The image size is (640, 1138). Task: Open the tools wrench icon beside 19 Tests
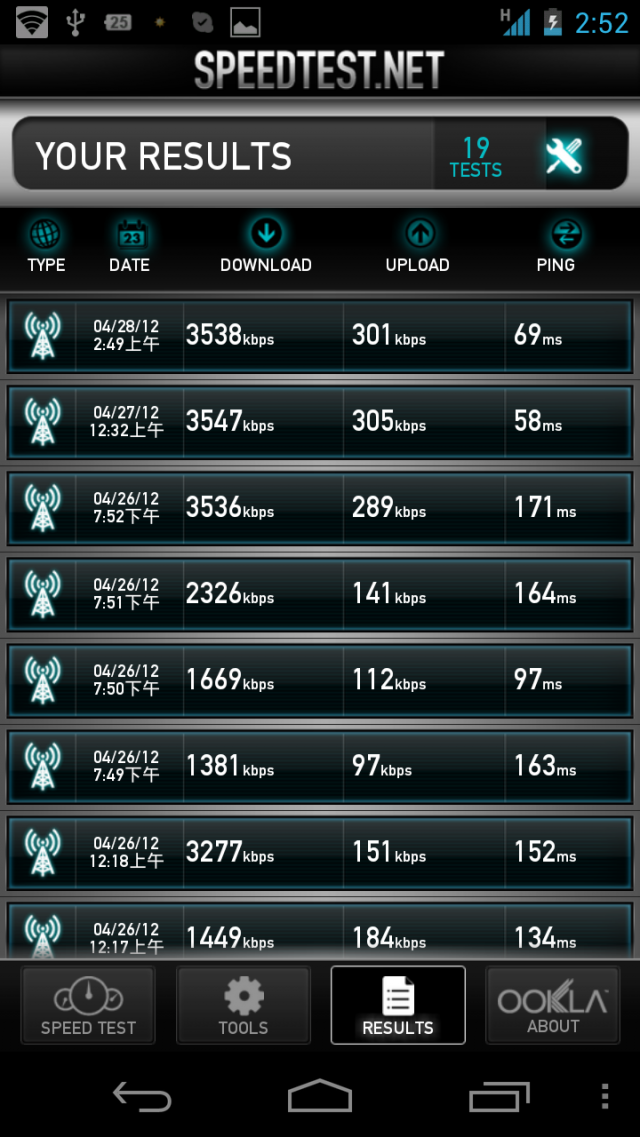[x=565, y=155]
